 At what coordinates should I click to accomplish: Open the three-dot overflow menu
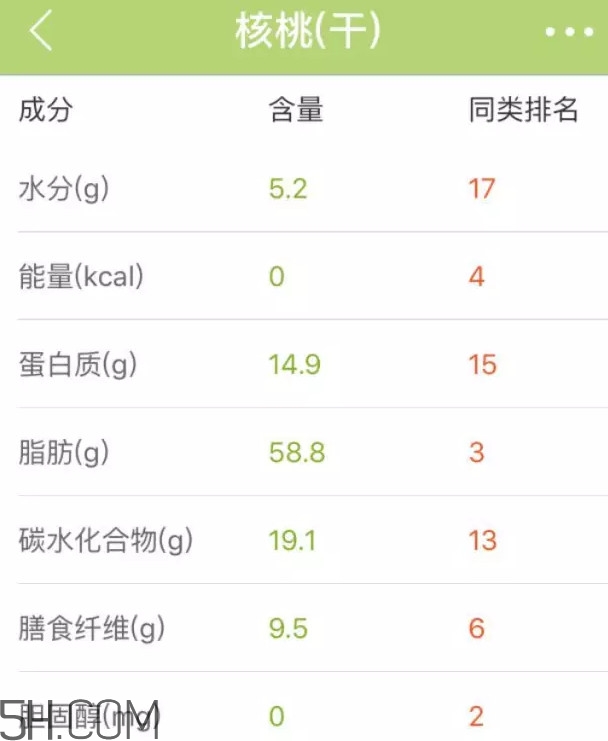coord(568,32)
